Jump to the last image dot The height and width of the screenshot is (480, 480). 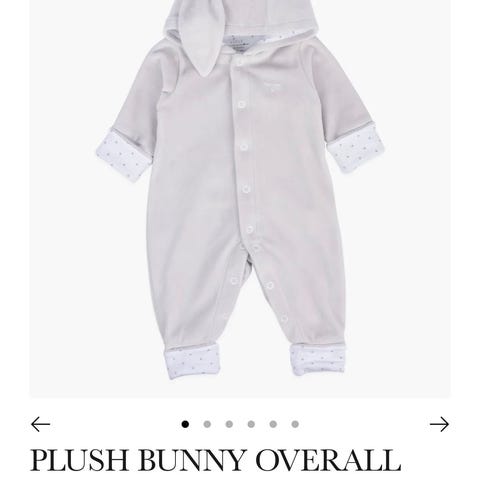point(295,424)
